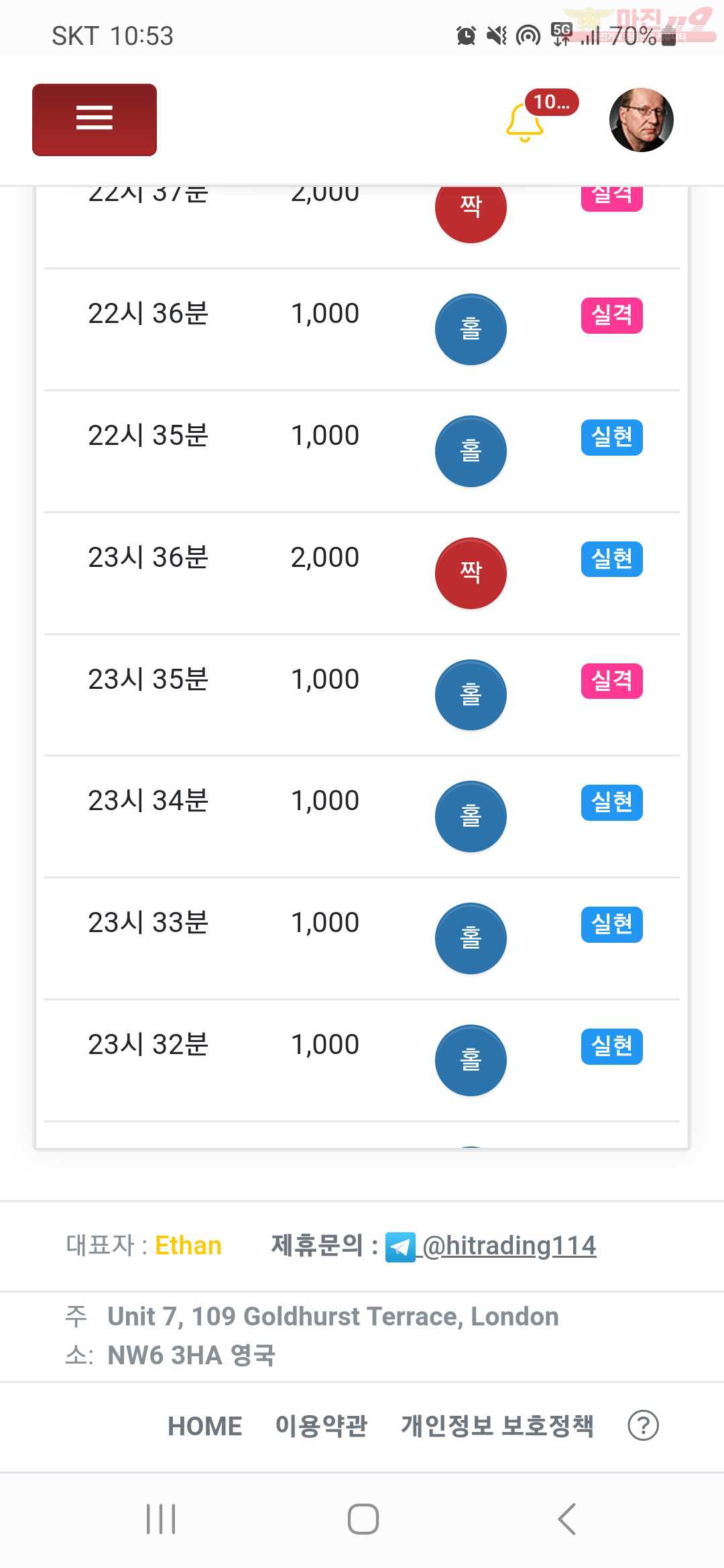The image size is (724, 1568).
Task: Open the profile avatar
Action: coord(641,120)
